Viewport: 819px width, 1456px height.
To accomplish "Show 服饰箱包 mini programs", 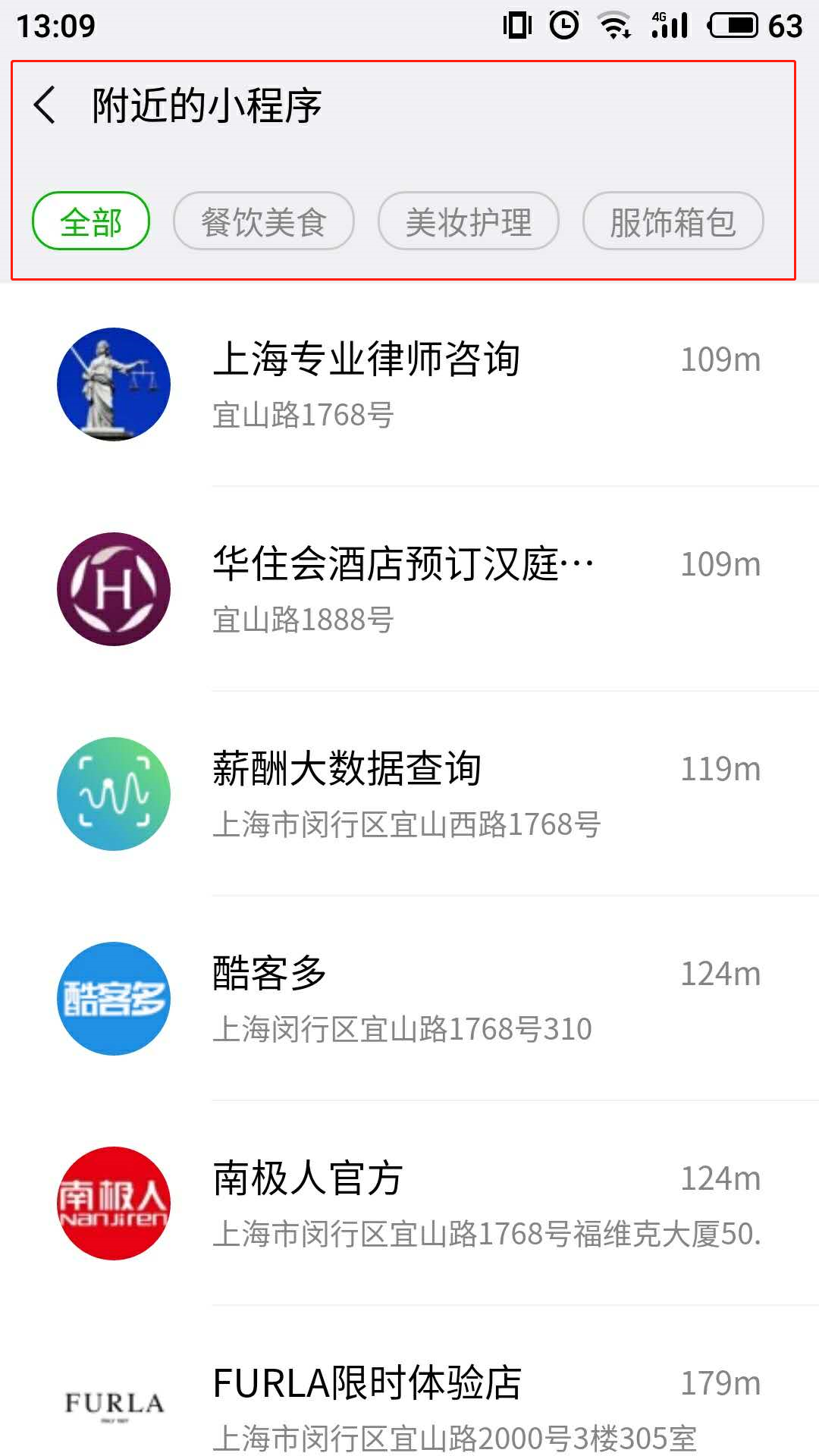I will pos(673,221).
